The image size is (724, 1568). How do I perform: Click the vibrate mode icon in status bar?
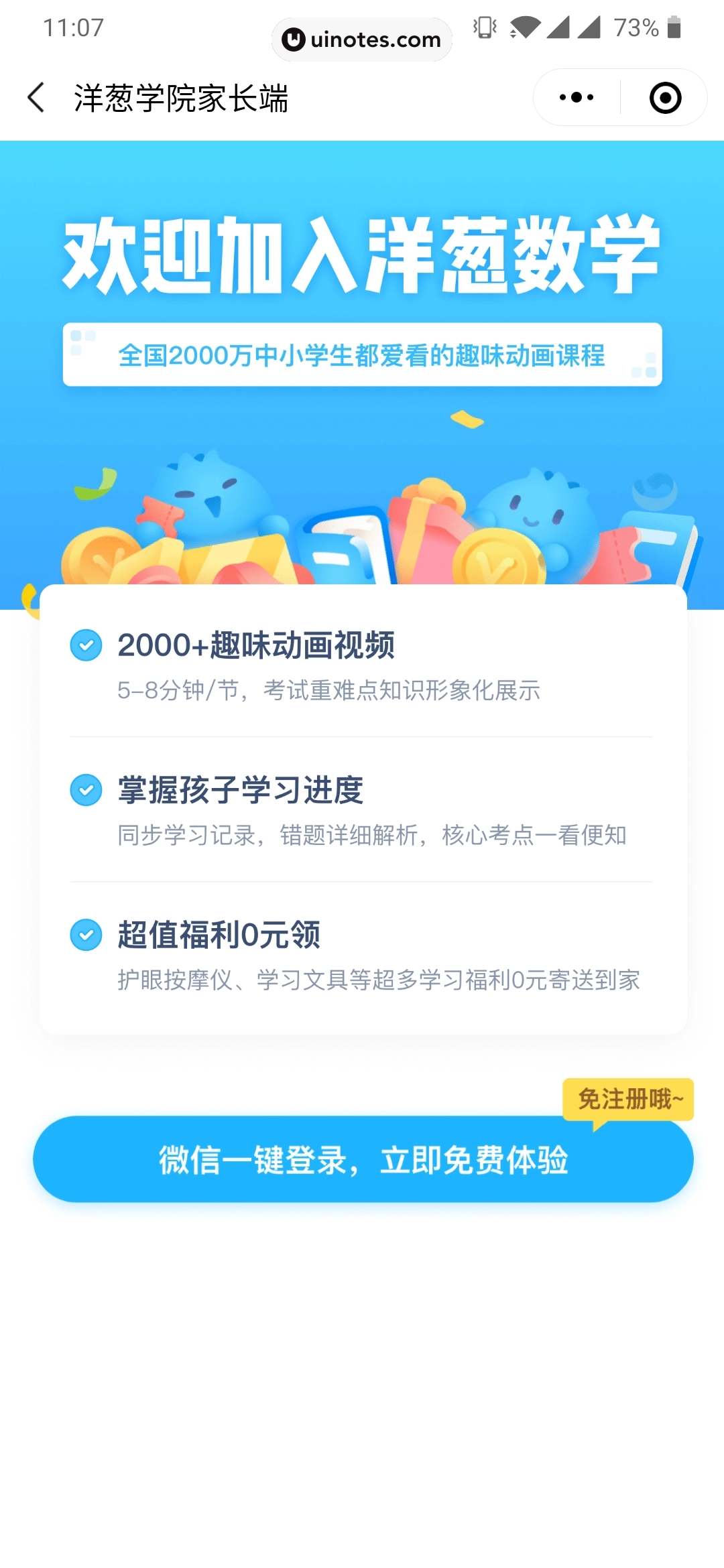[483, 28]
